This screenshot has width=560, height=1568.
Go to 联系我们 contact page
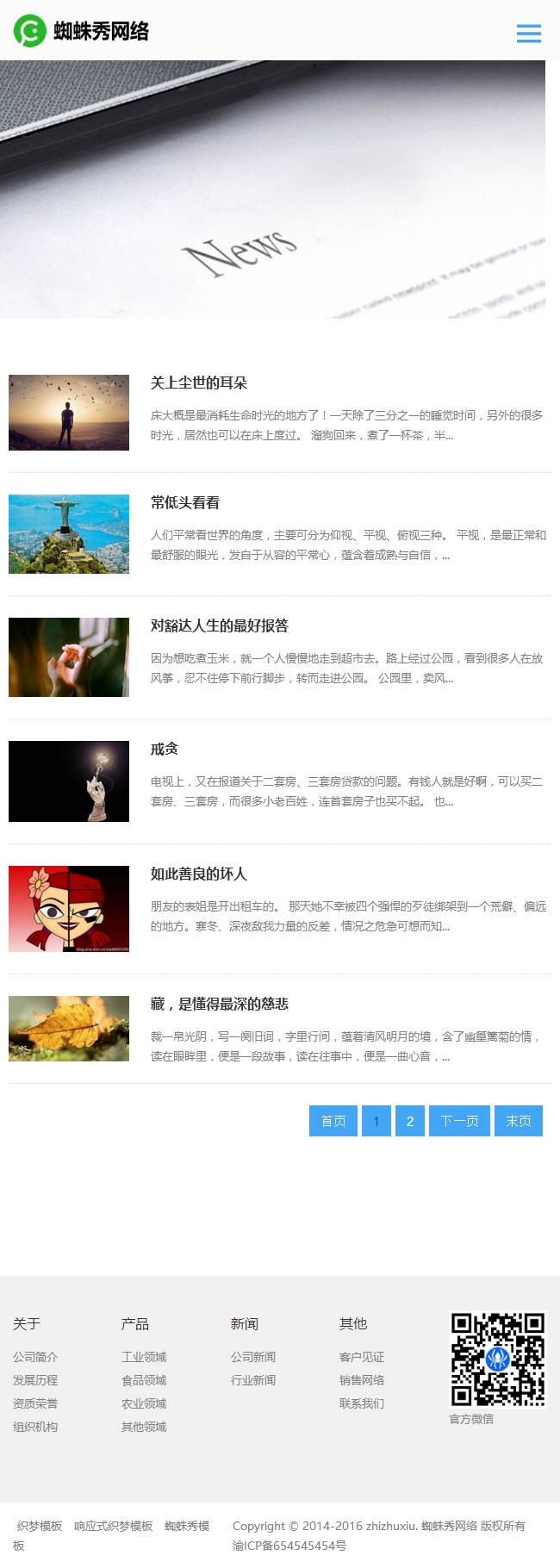[362, 1403]
